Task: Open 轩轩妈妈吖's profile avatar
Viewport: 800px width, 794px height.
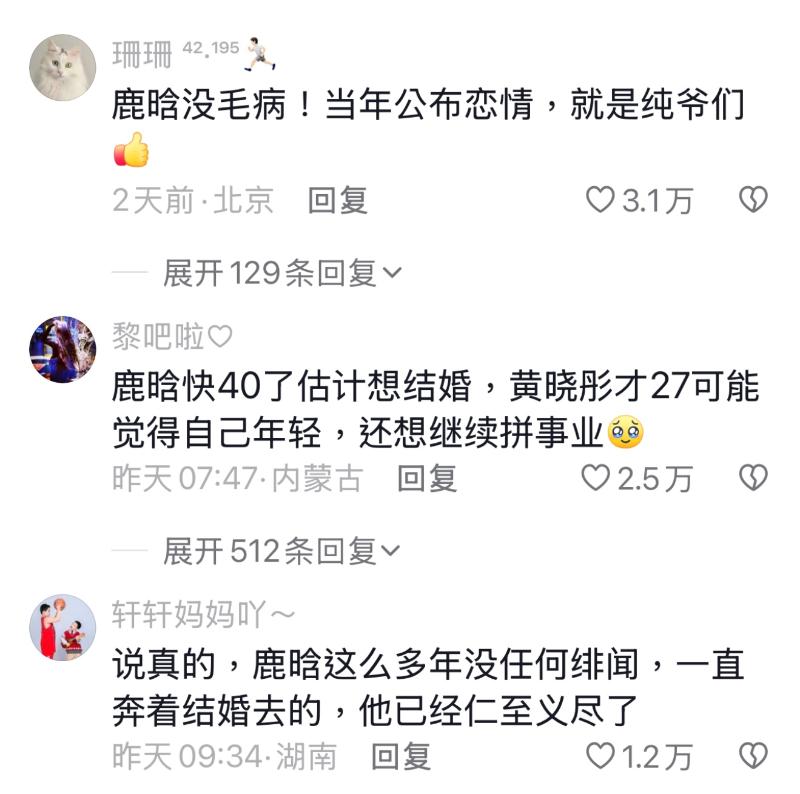Action: pyautogui.click(x=64, y=627)
